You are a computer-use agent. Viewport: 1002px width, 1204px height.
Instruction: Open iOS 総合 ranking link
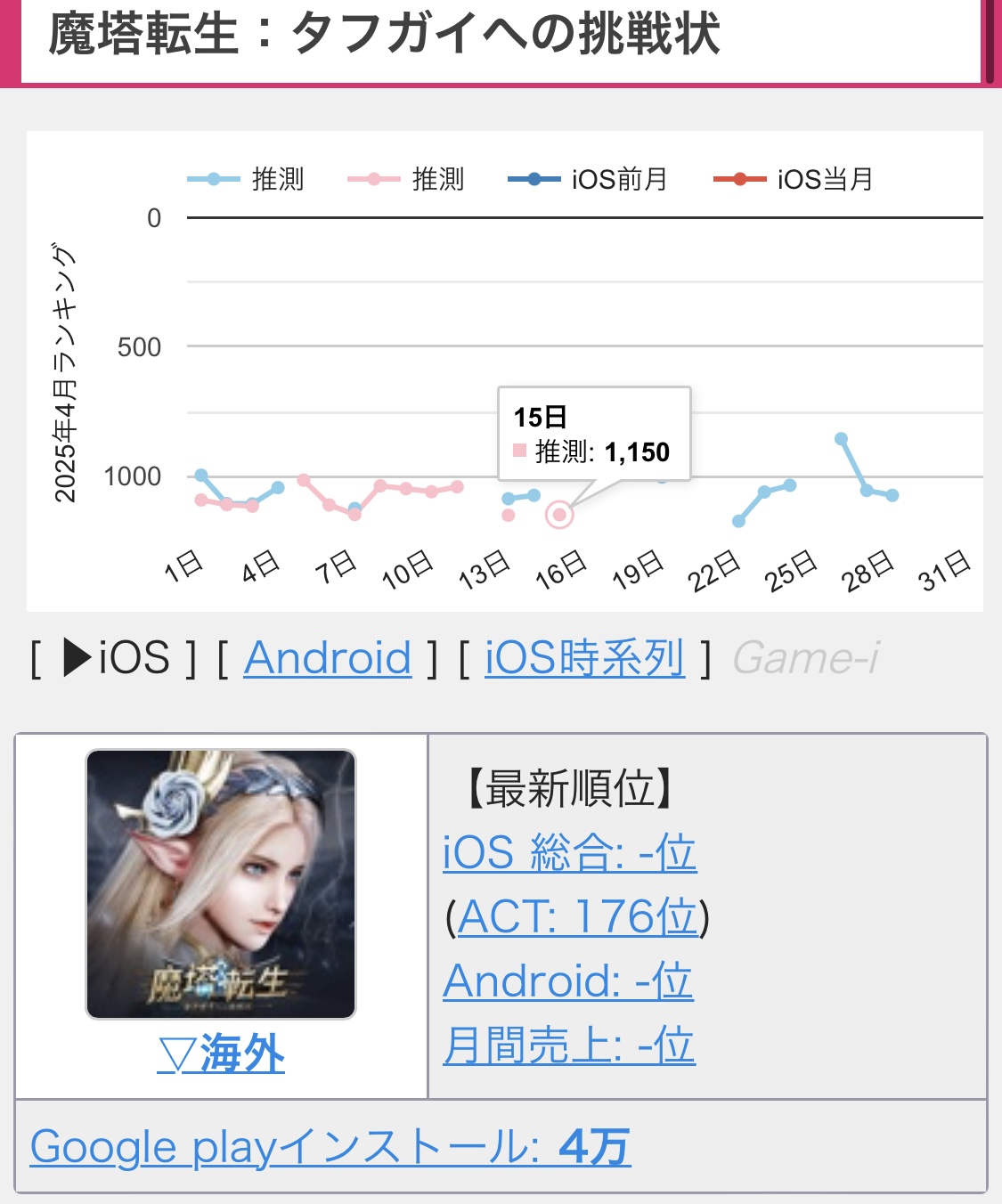click(x=569, y=852)
